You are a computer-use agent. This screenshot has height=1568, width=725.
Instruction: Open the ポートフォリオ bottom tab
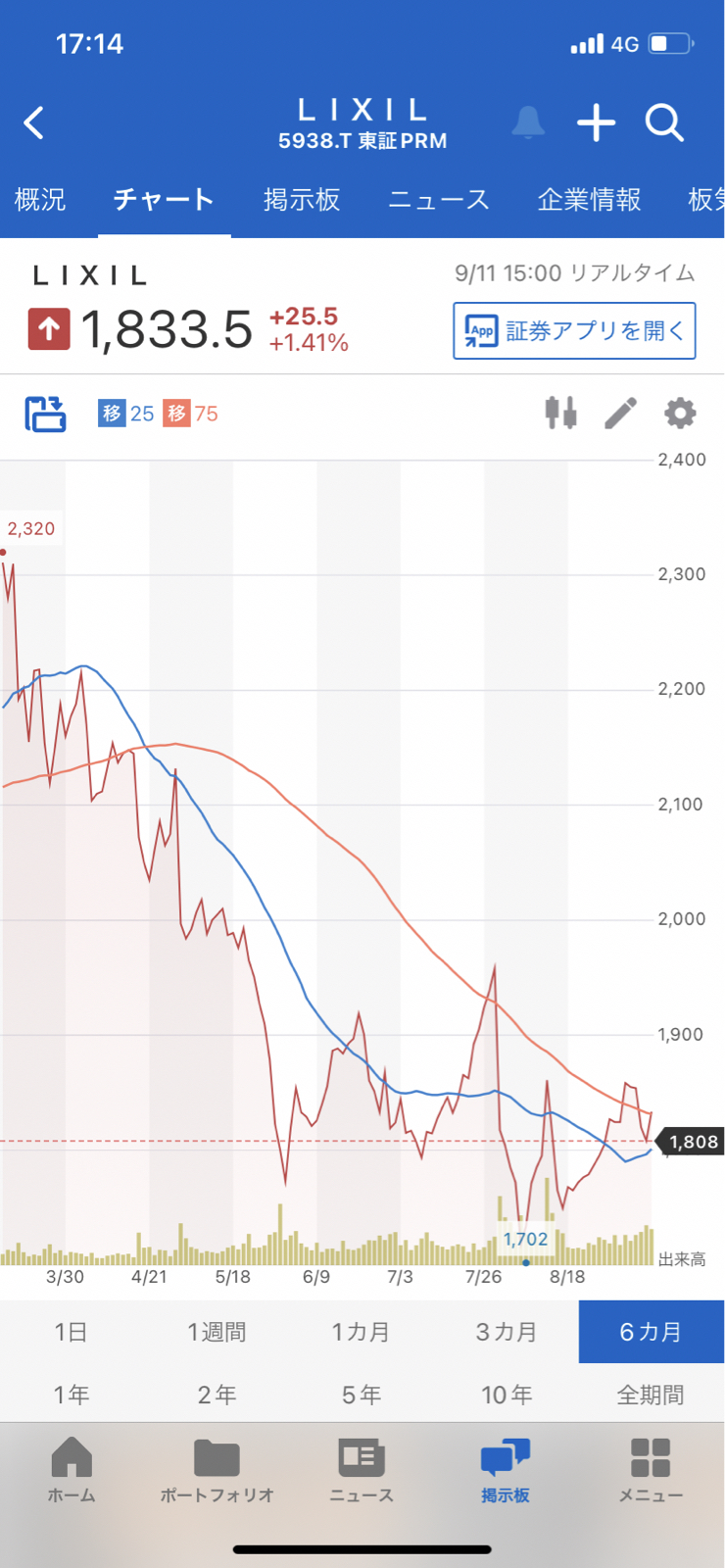pyautogui.click(x=217, y=1470)
